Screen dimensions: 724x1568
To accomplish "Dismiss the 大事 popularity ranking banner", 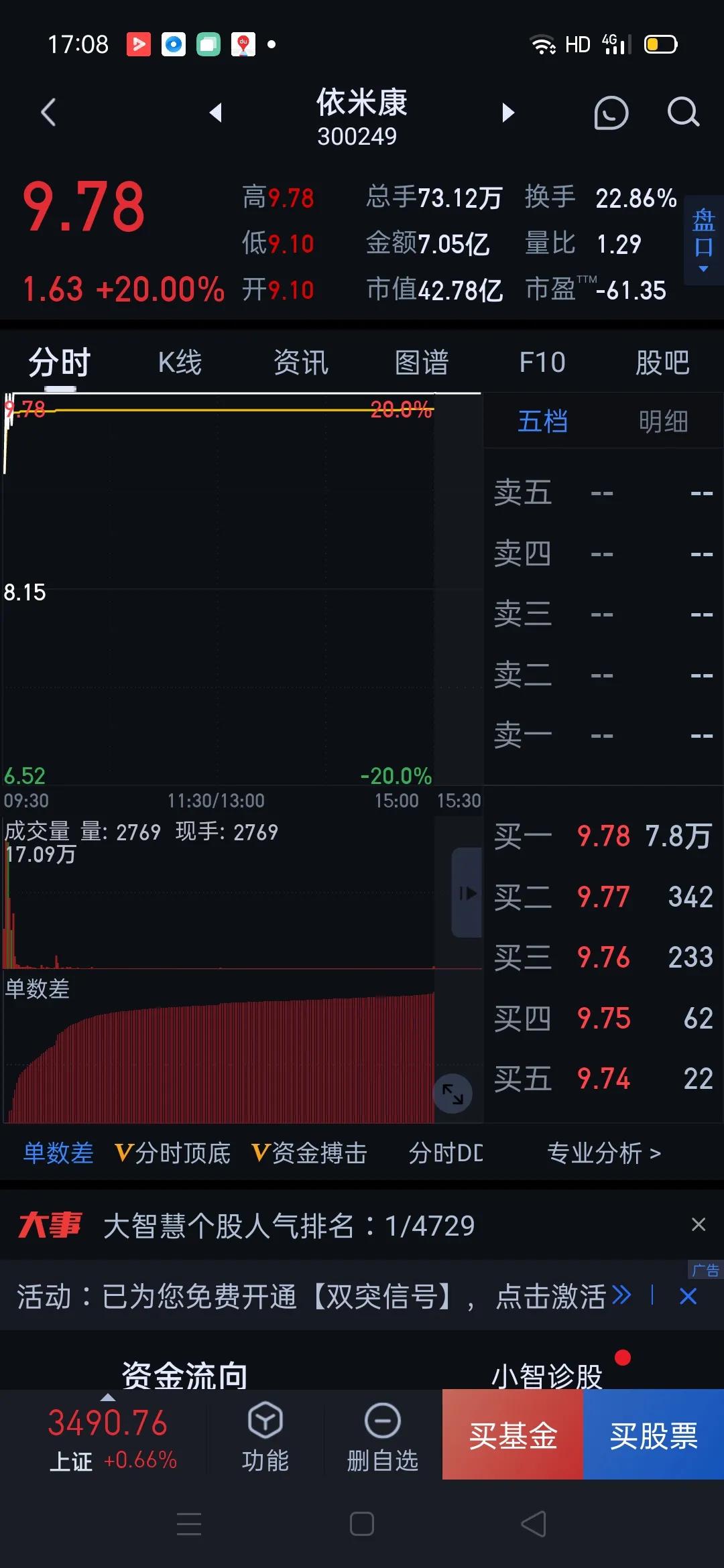I will coord(699,1225).
